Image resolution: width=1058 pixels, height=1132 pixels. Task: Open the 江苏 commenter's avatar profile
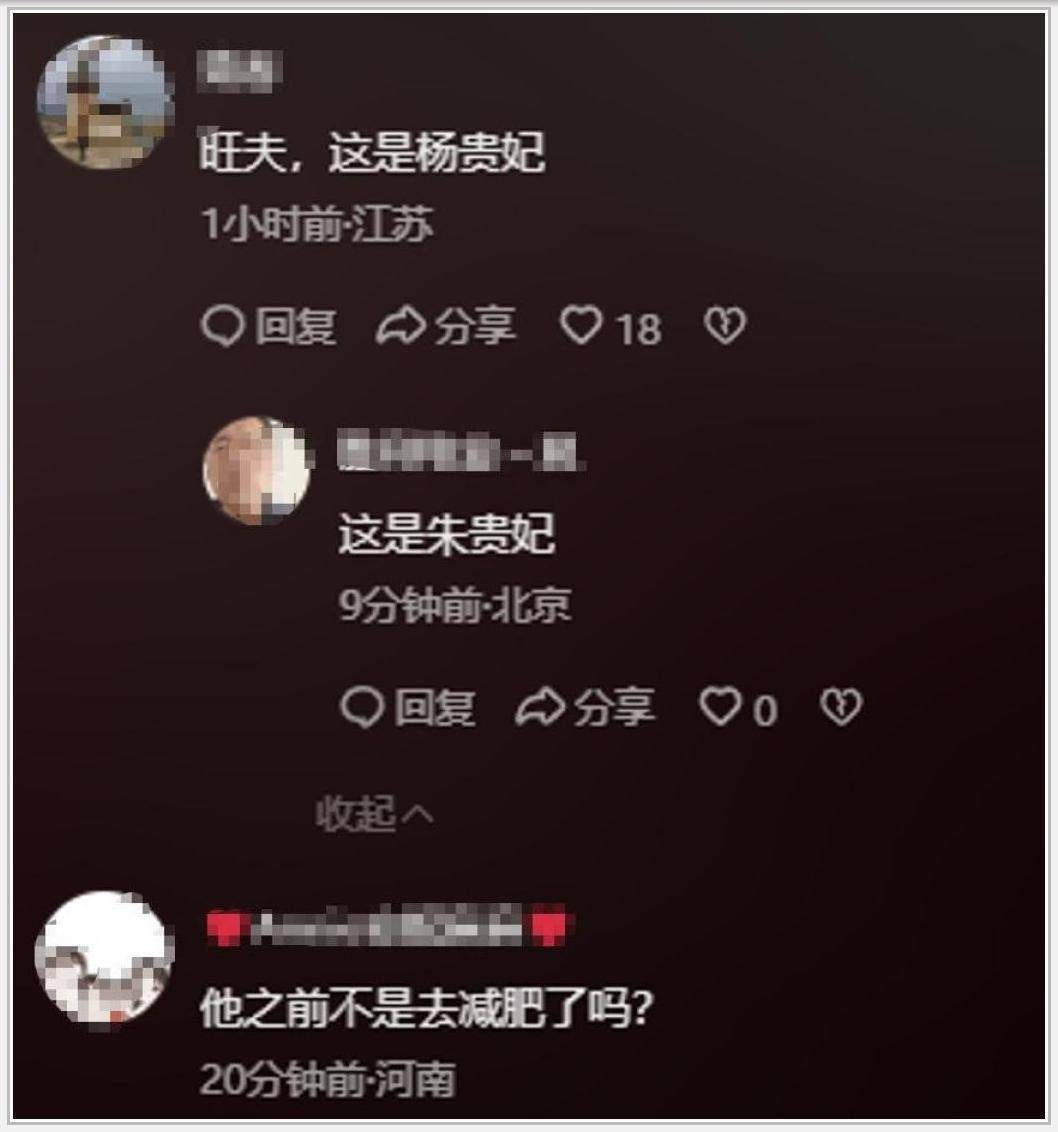(103, 102)
